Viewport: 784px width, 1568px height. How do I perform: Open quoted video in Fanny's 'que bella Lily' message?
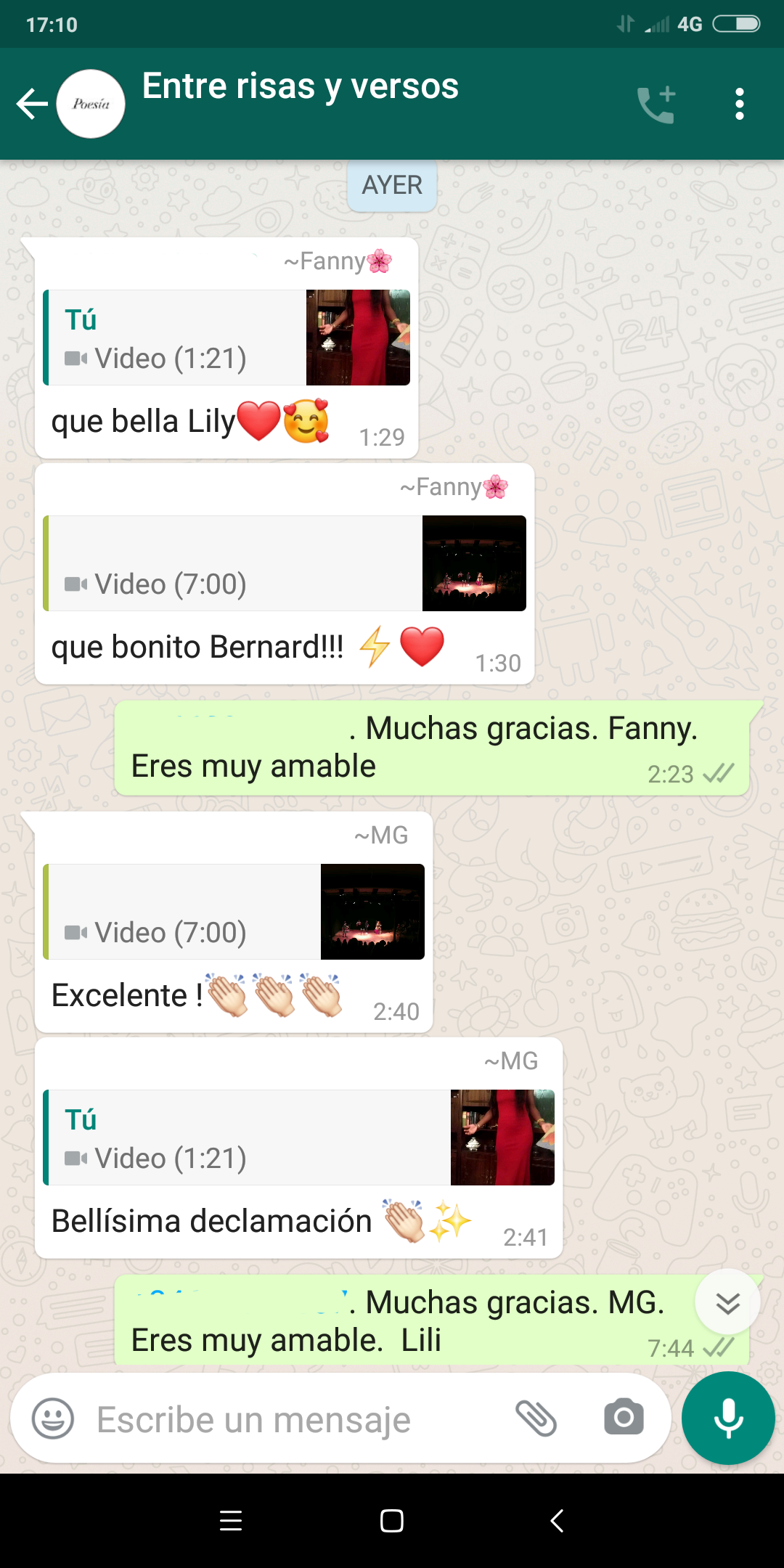coord(226,338)
